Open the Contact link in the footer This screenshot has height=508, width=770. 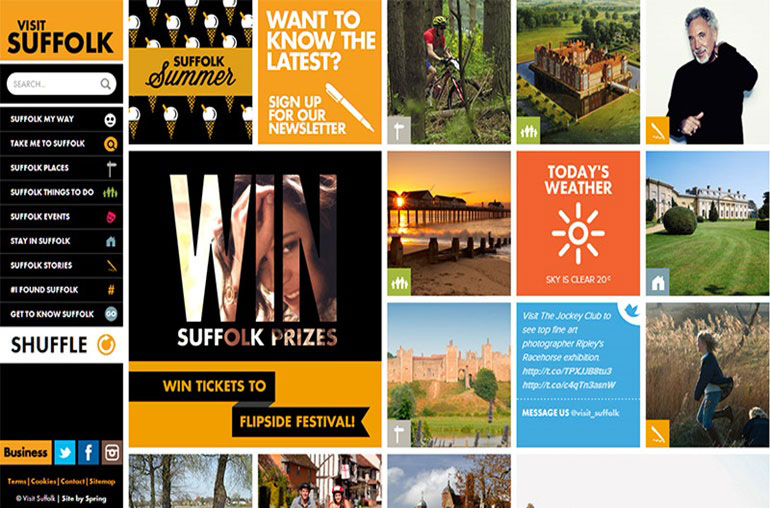coord(72,482)
